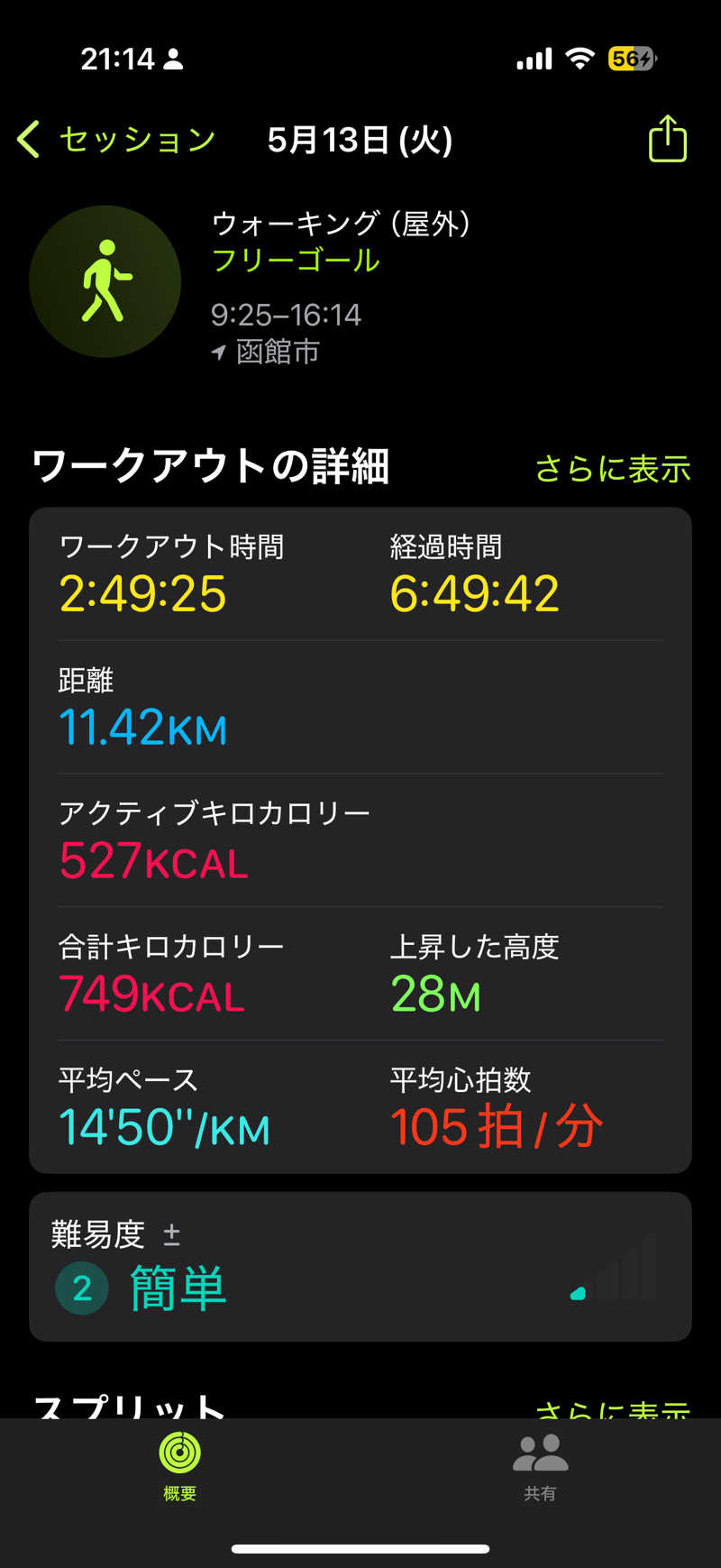The width and height of the screenshot is (721, 1568).
Task: Go back to セッション list
Action: tap(115, 140)
